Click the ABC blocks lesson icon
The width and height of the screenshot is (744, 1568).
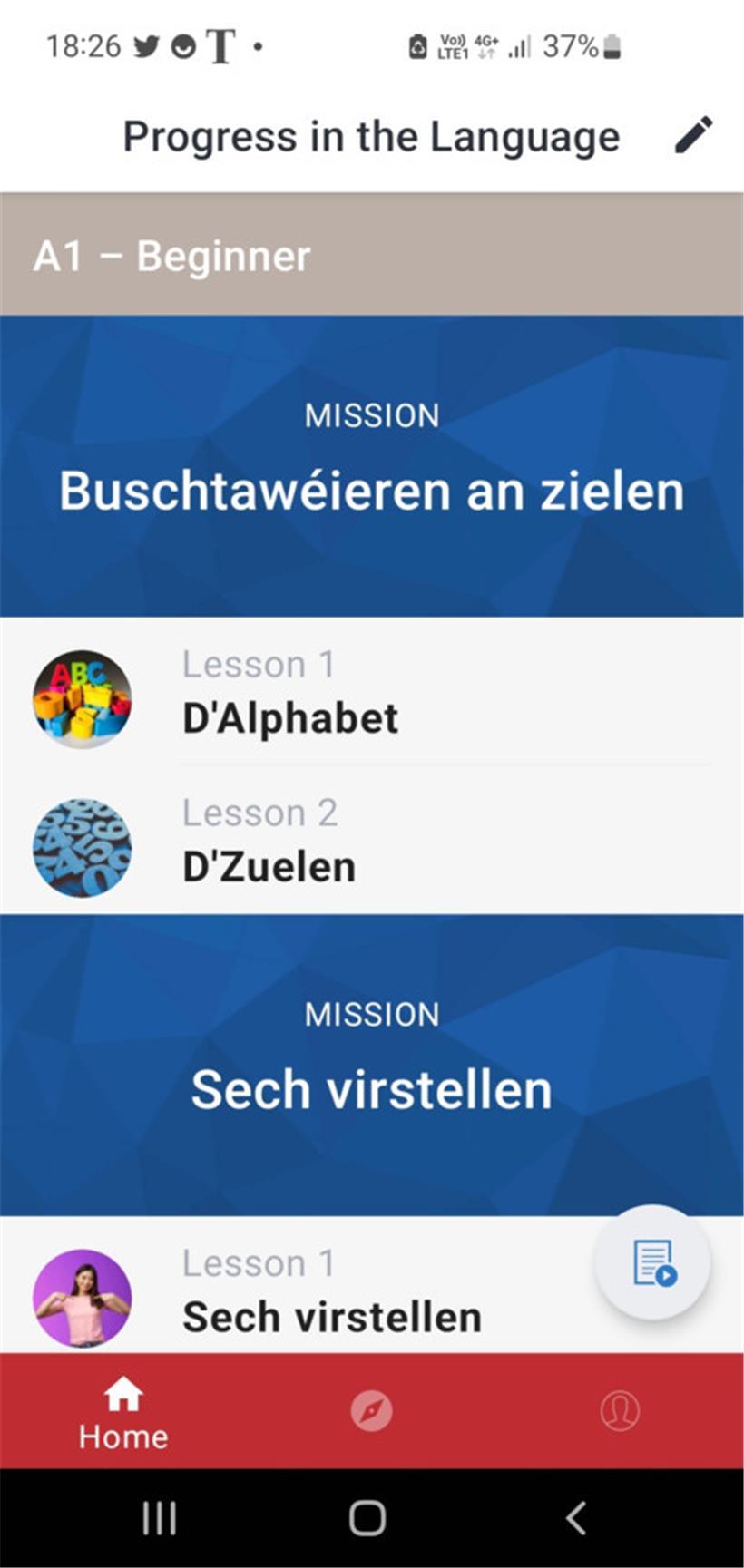(83, 699)
